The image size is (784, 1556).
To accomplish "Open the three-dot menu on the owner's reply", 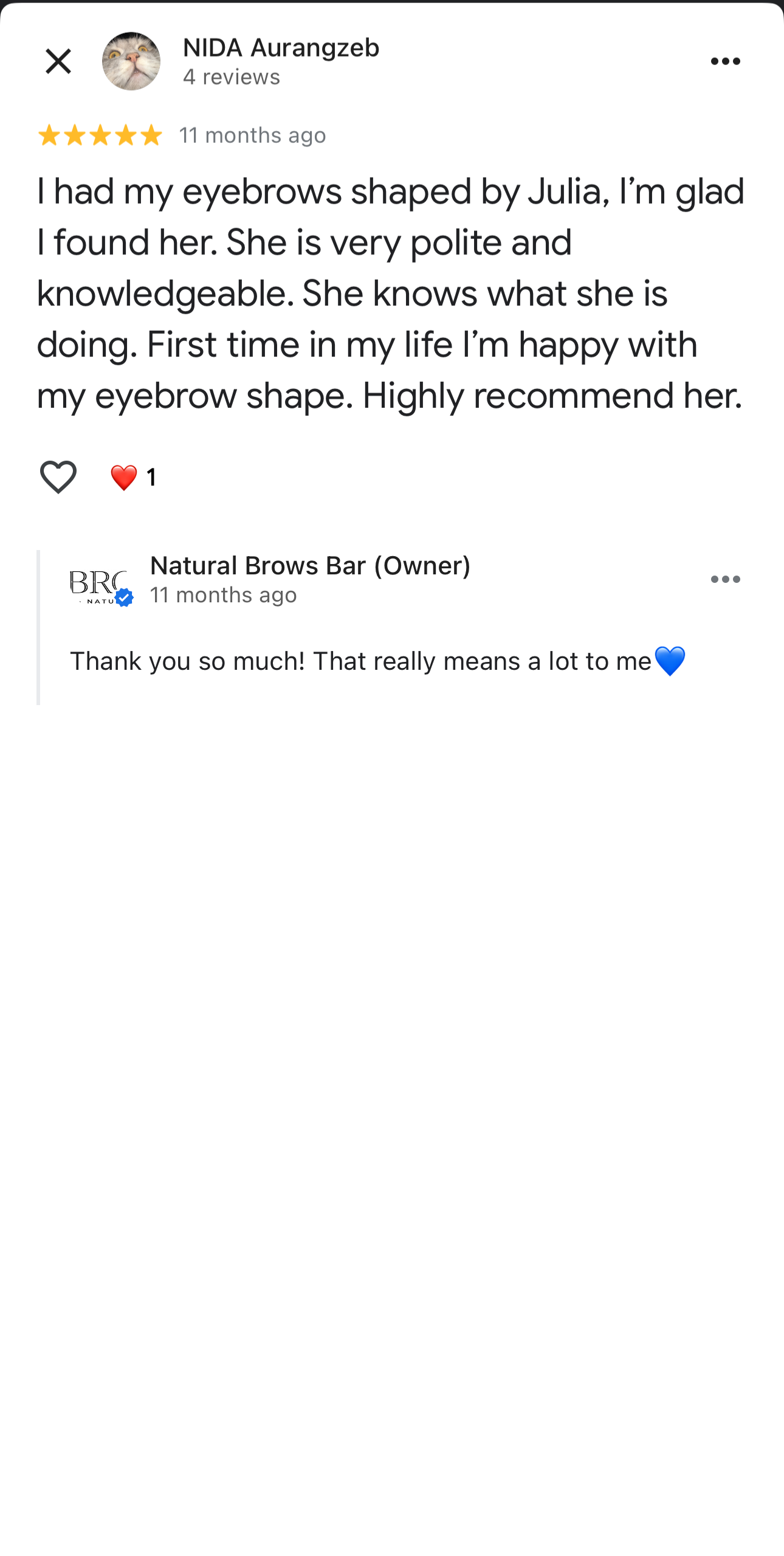I will click(726, 579).
